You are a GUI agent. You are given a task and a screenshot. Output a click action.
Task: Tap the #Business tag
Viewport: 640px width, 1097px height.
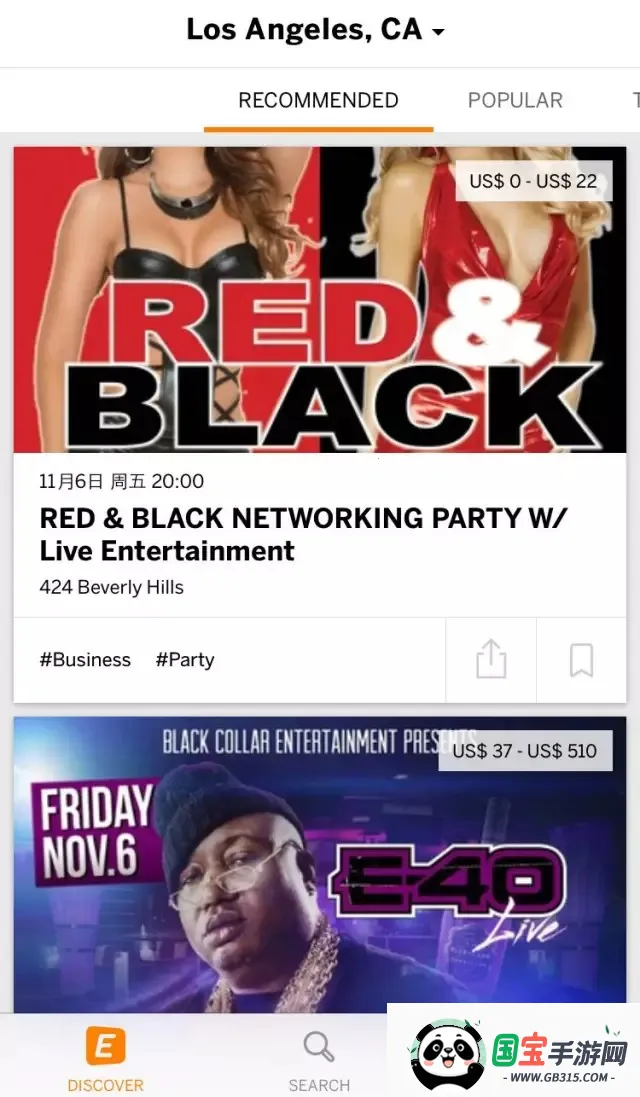click(85, 660)
